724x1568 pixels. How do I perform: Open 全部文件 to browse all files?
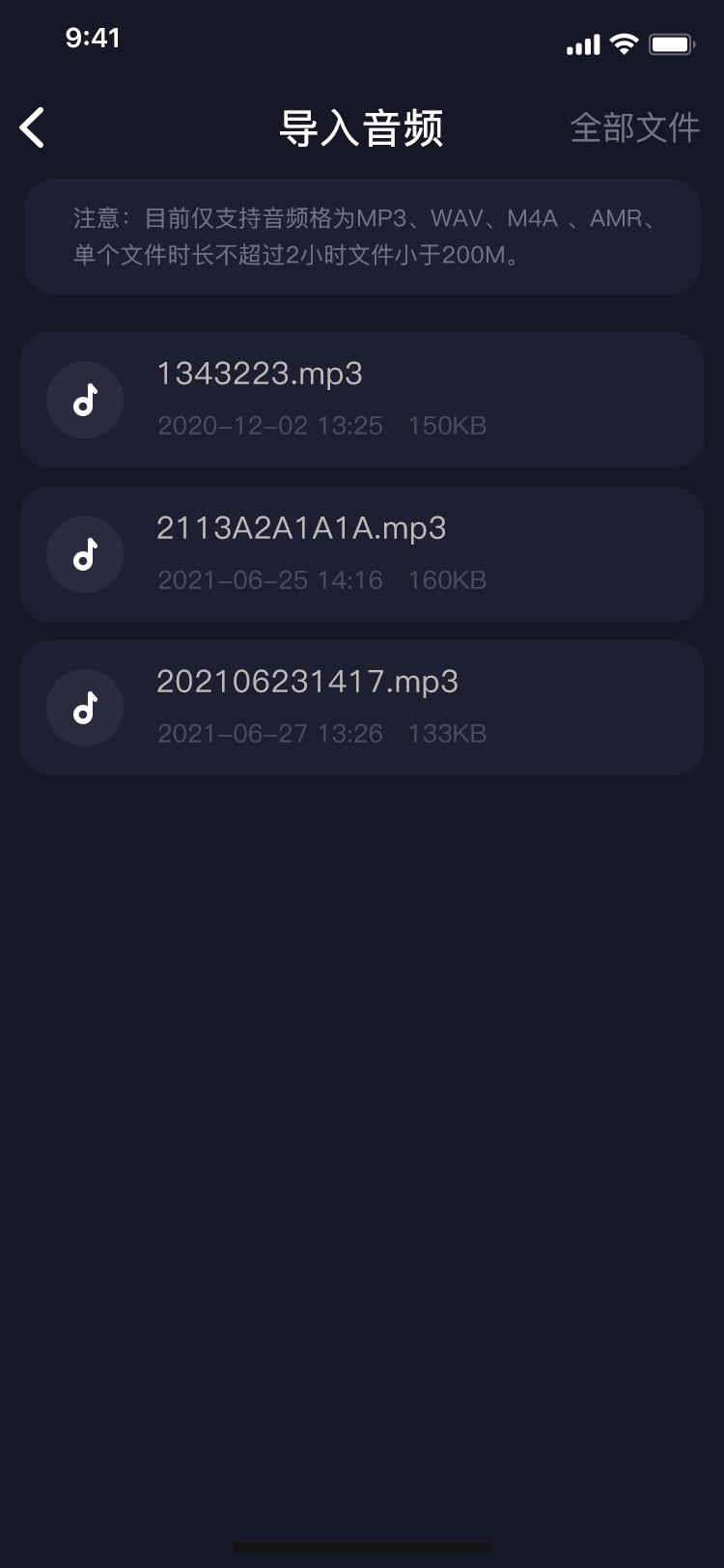coord(634,127)
